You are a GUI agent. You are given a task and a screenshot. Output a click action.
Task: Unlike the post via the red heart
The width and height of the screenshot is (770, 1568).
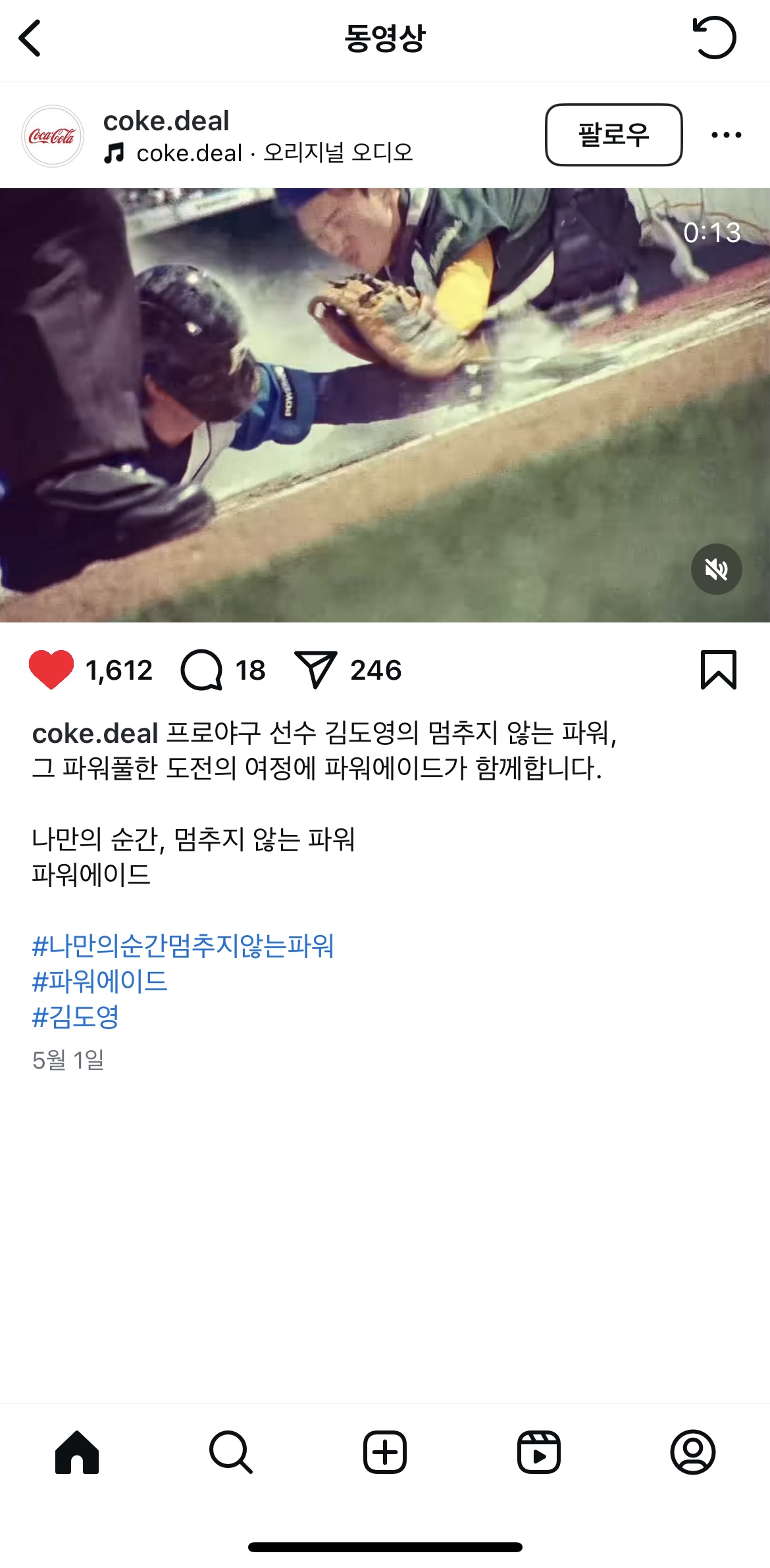click(51, 670)
